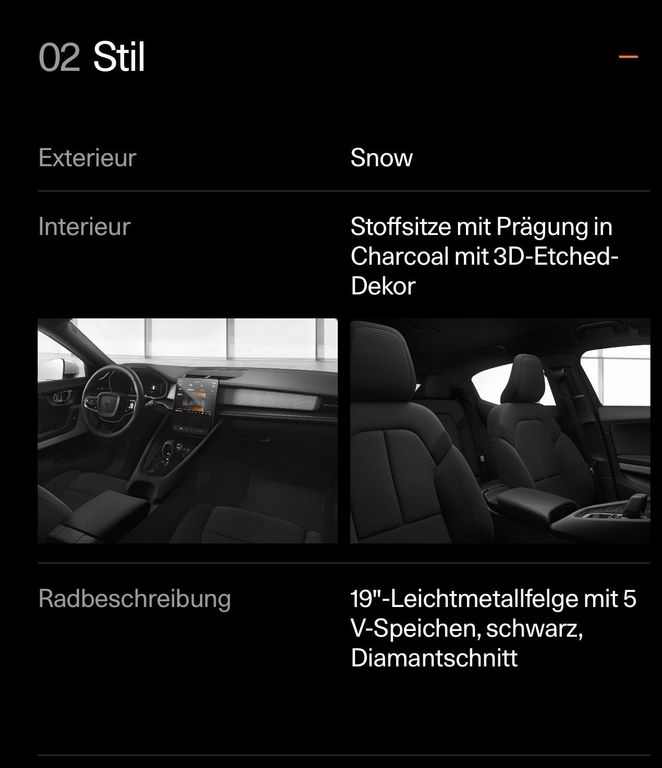
Task: Open the dashboard interior photo
Action: coord(188,431)
